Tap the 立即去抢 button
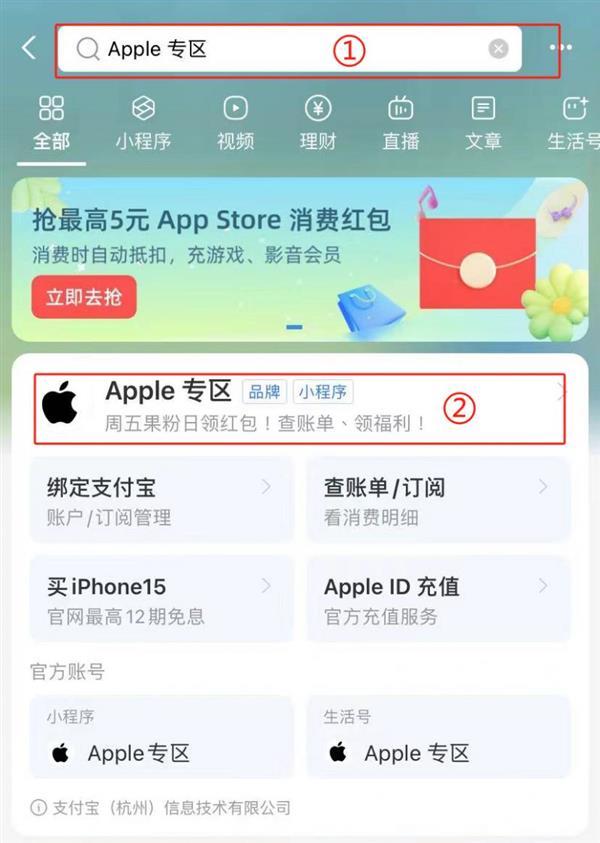Viewport: 600px width, 843px height. click(83, 296)
